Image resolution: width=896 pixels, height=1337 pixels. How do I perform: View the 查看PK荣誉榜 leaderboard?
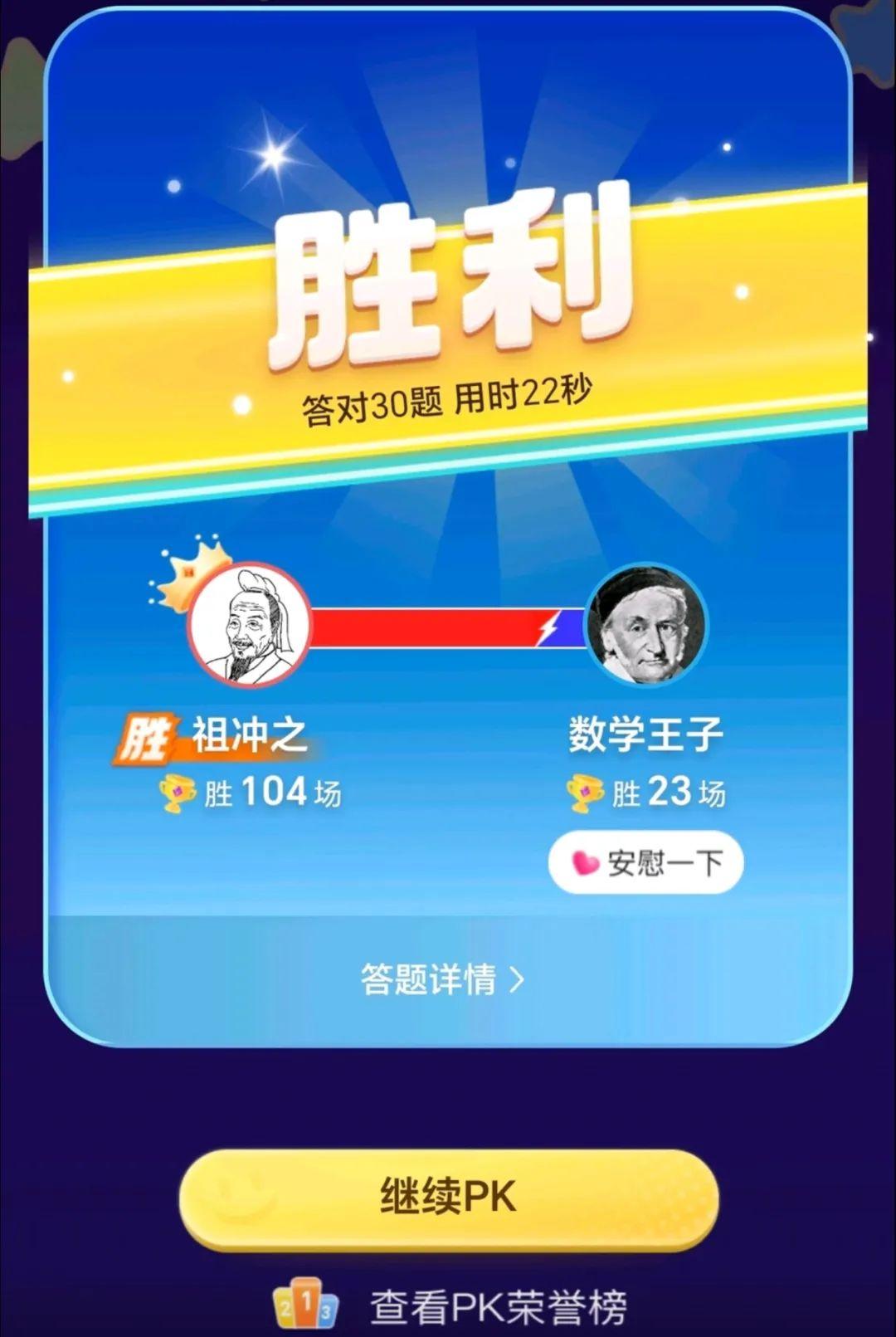(x=496, y=1307)
